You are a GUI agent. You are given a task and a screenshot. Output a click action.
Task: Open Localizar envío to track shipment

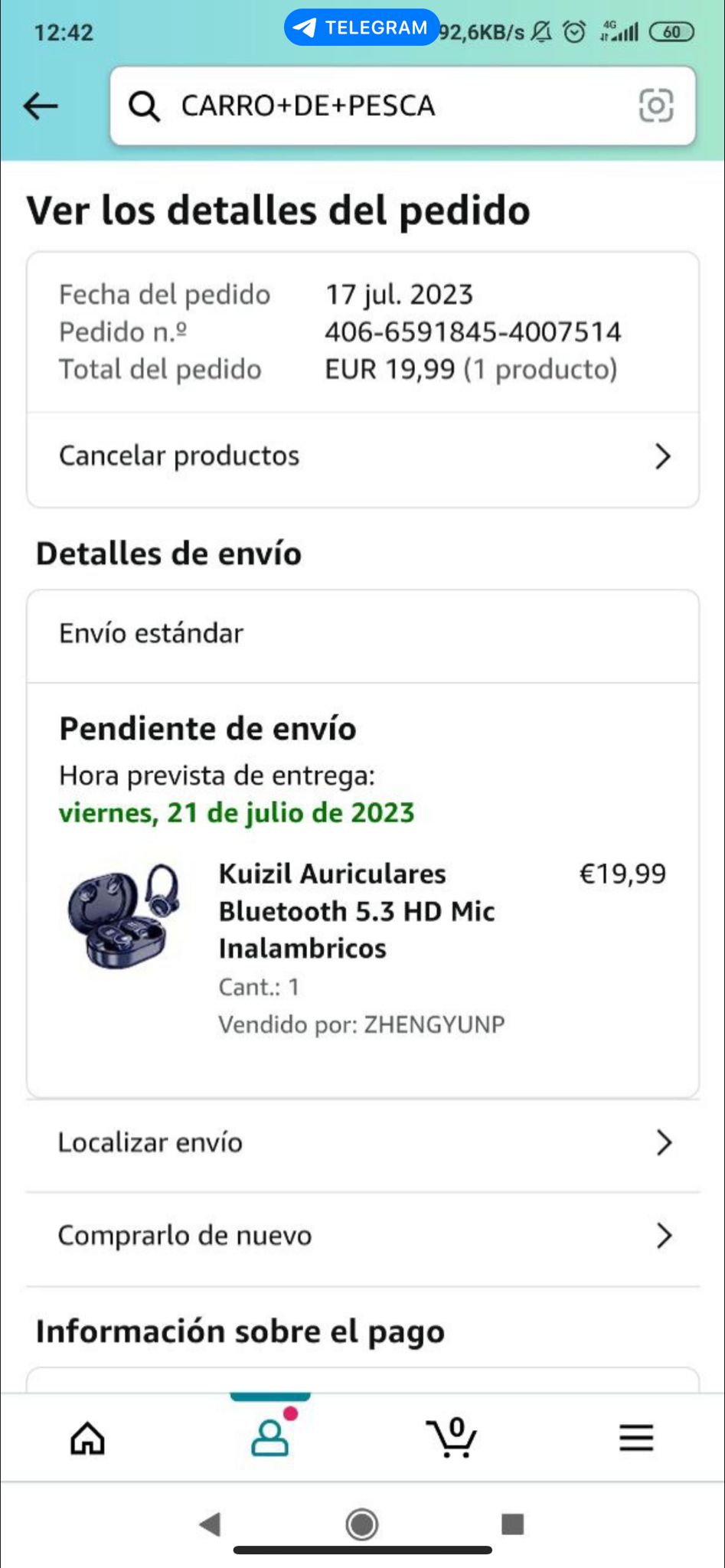[x=363, y=1143]
